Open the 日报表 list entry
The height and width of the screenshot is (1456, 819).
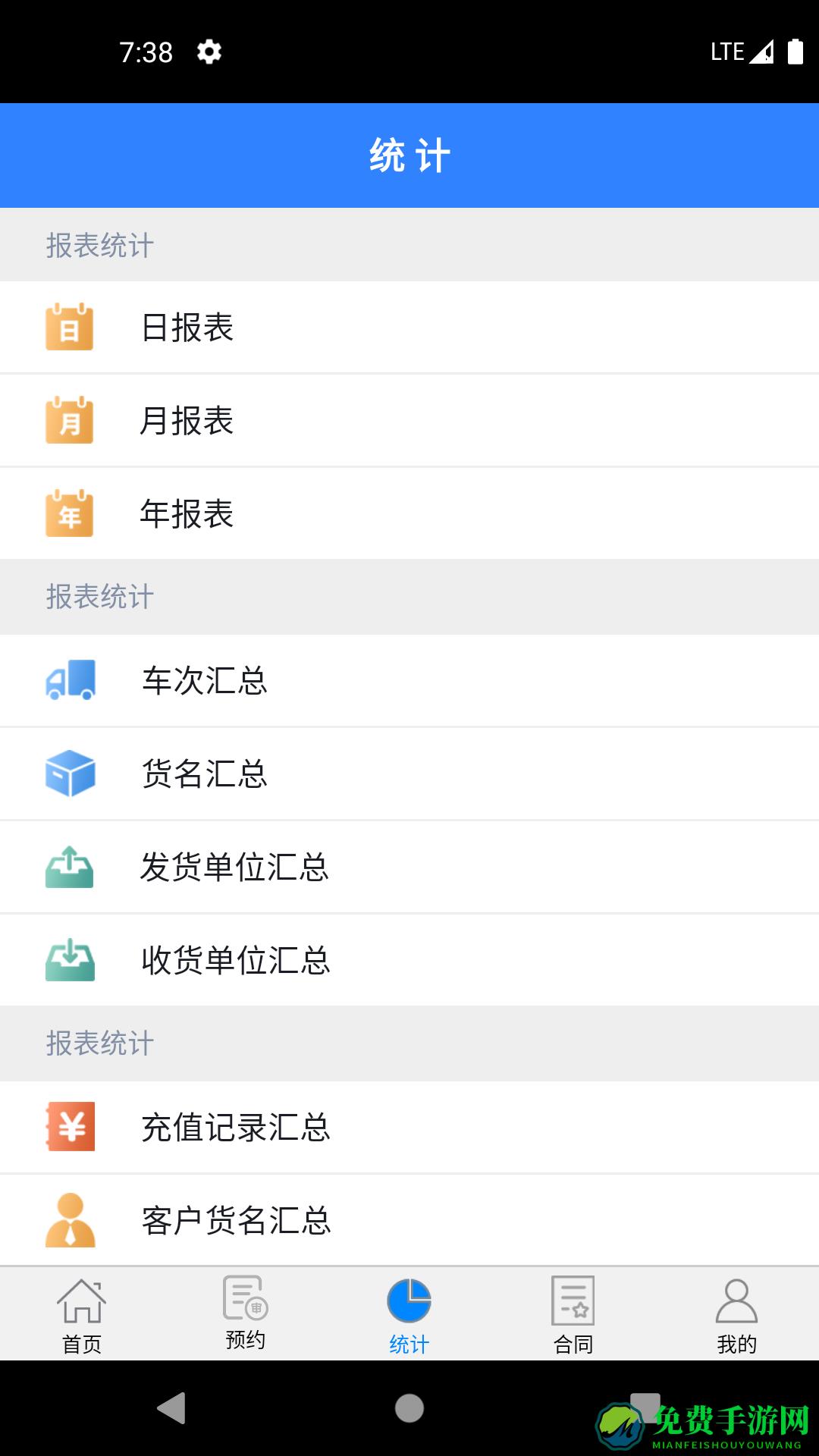pyautogui.click(x=303, y=328)
